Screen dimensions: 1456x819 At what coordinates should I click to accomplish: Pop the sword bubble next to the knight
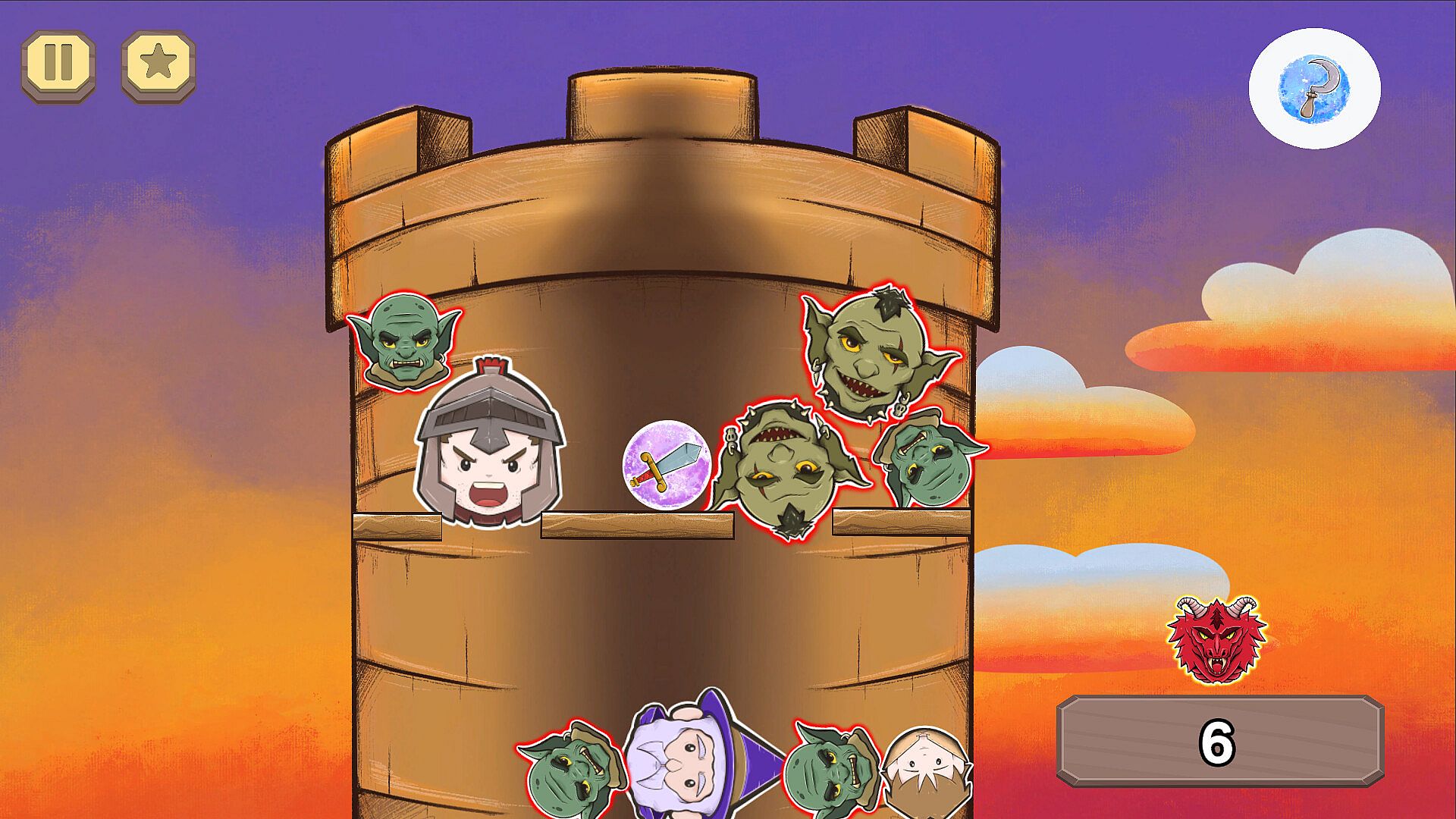click(667, 463)
